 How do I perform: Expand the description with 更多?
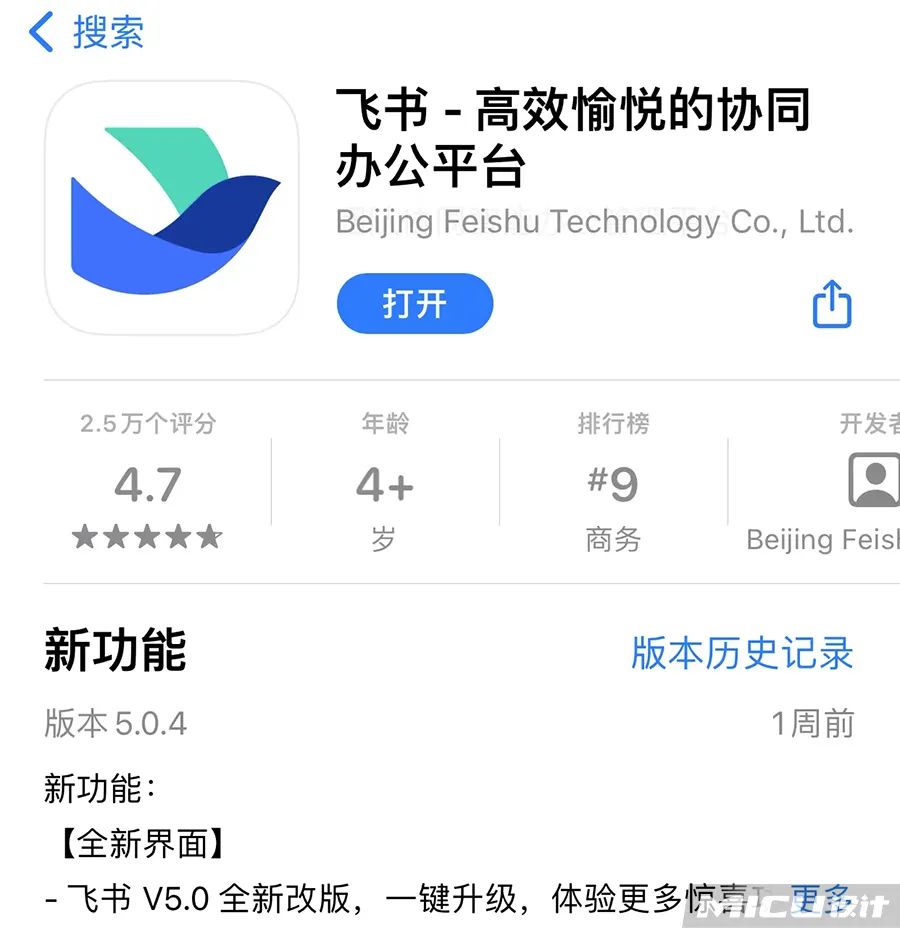click(x=820, y=897)
